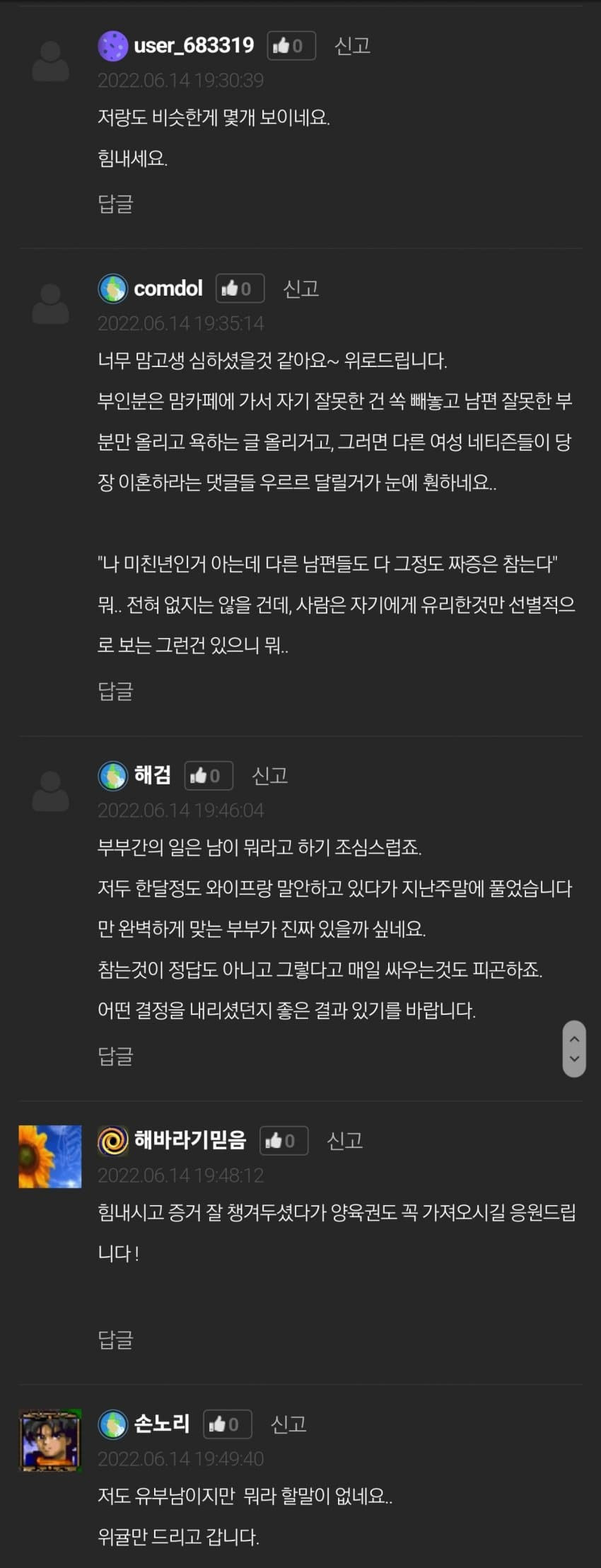This screenshot has width=601, height=1568.
Task: Report user_683319's comment via 신고
Action: [x=352, y=46]
